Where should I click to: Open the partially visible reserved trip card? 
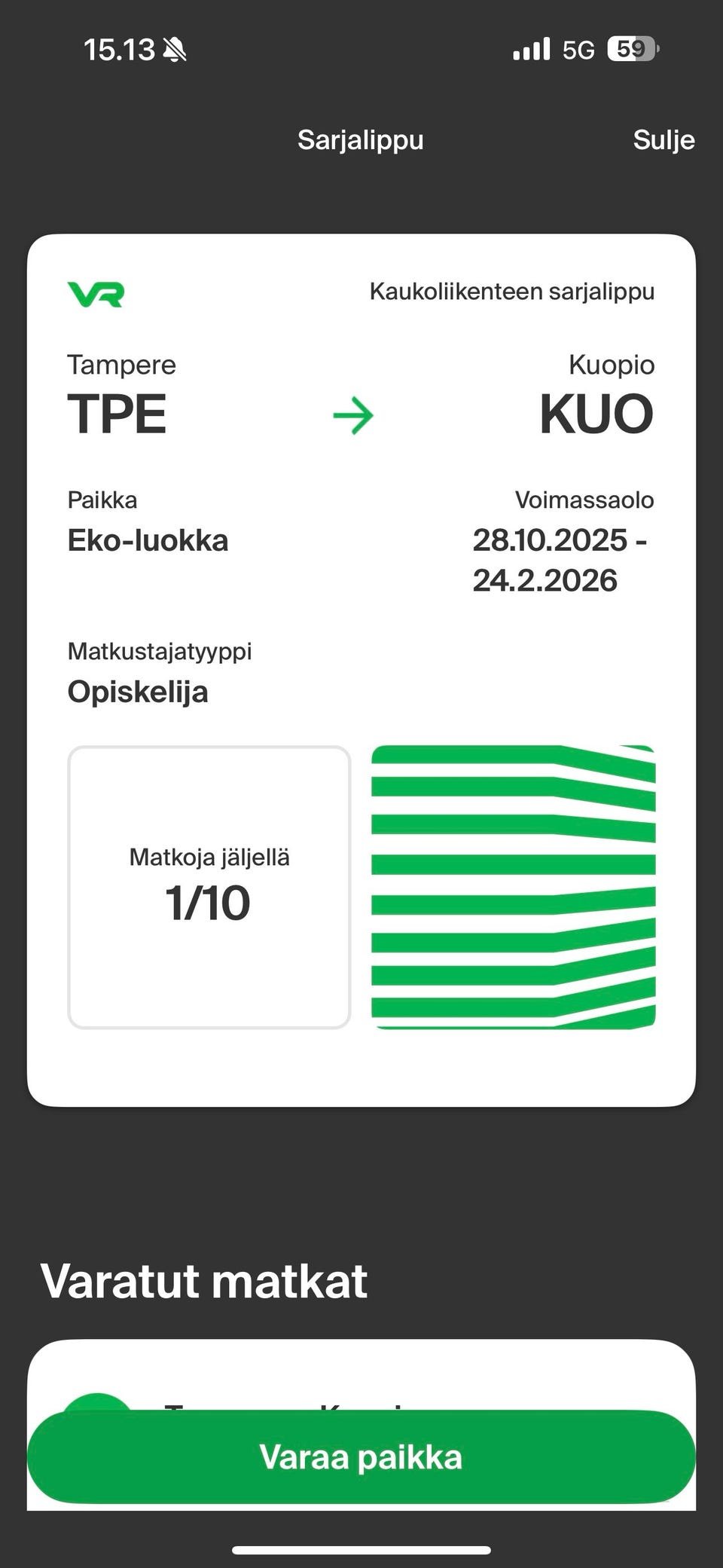[x=361, y=1379]
